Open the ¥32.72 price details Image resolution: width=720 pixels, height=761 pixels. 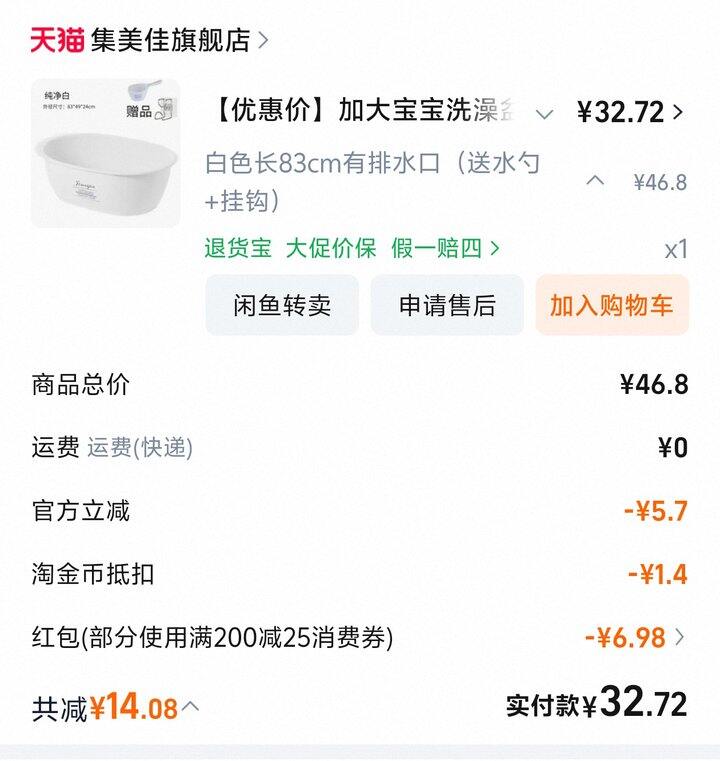(x=630, y=112)
